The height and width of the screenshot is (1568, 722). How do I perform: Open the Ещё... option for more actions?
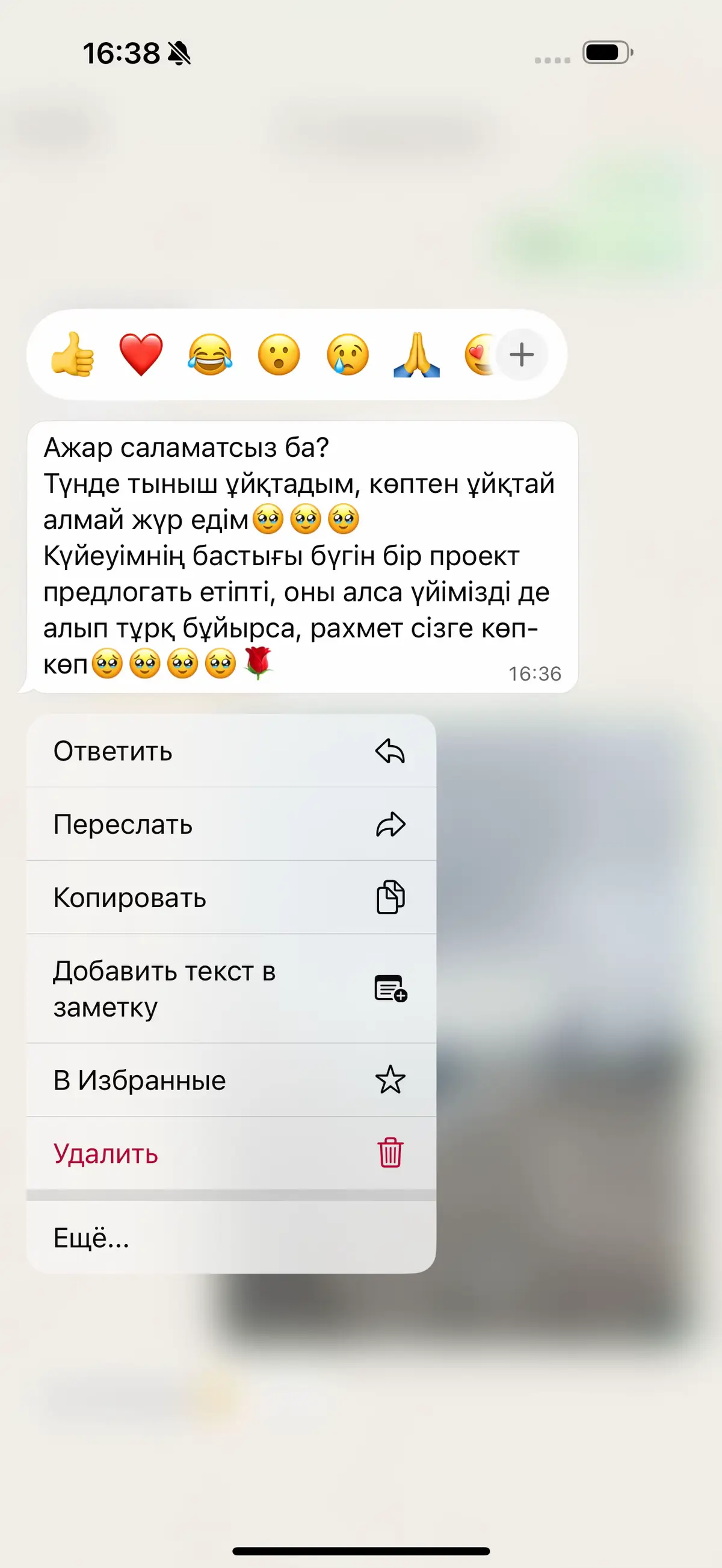pyautogui.click(x=231, y=1238)
